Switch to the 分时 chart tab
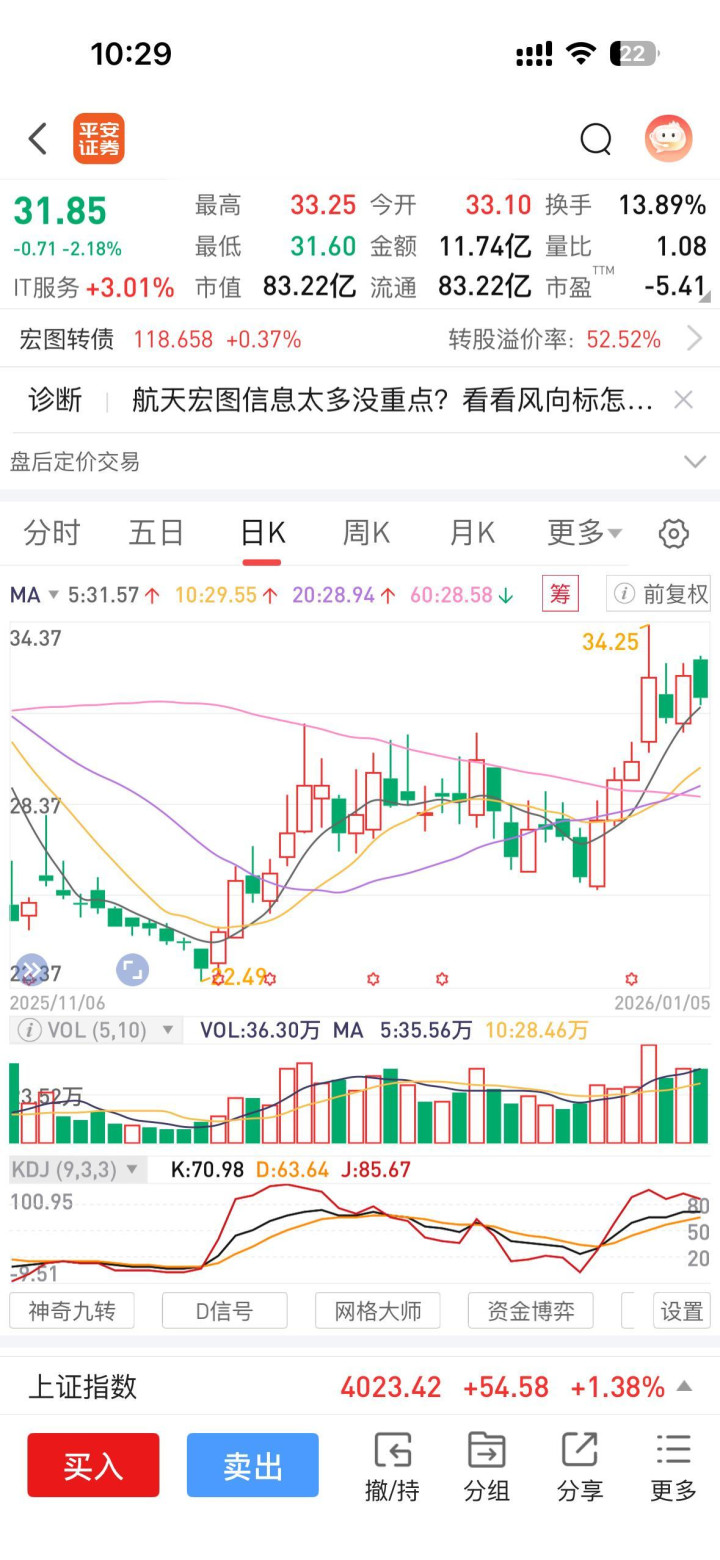720x1560 pixels. point(52,533)
